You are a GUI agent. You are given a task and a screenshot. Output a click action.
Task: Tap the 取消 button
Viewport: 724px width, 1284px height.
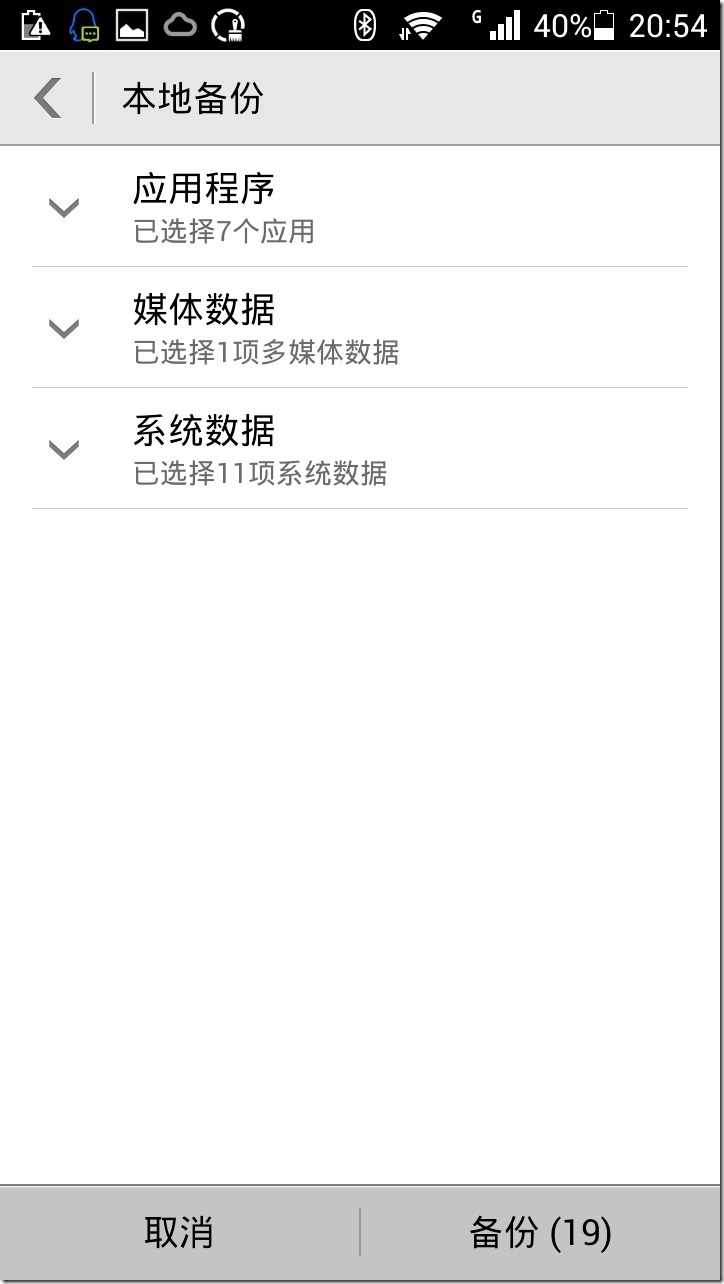pyautogui.click(x=180, y=1232)
